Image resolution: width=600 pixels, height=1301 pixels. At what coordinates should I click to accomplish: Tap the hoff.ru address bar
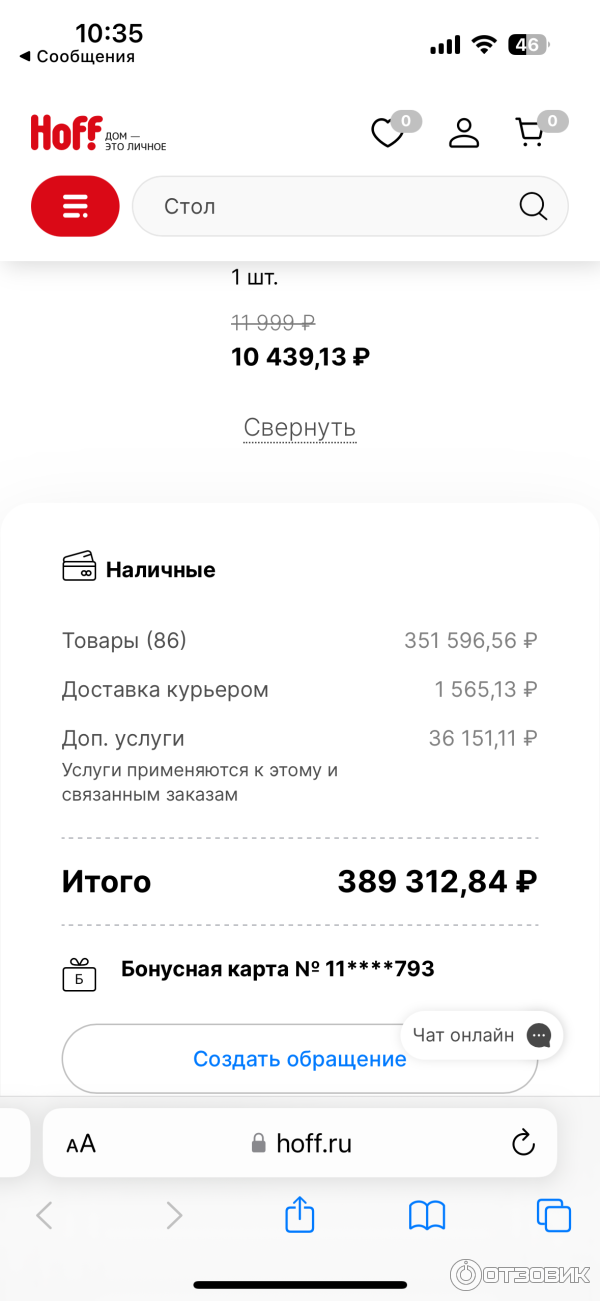[x=302, y=1143]
